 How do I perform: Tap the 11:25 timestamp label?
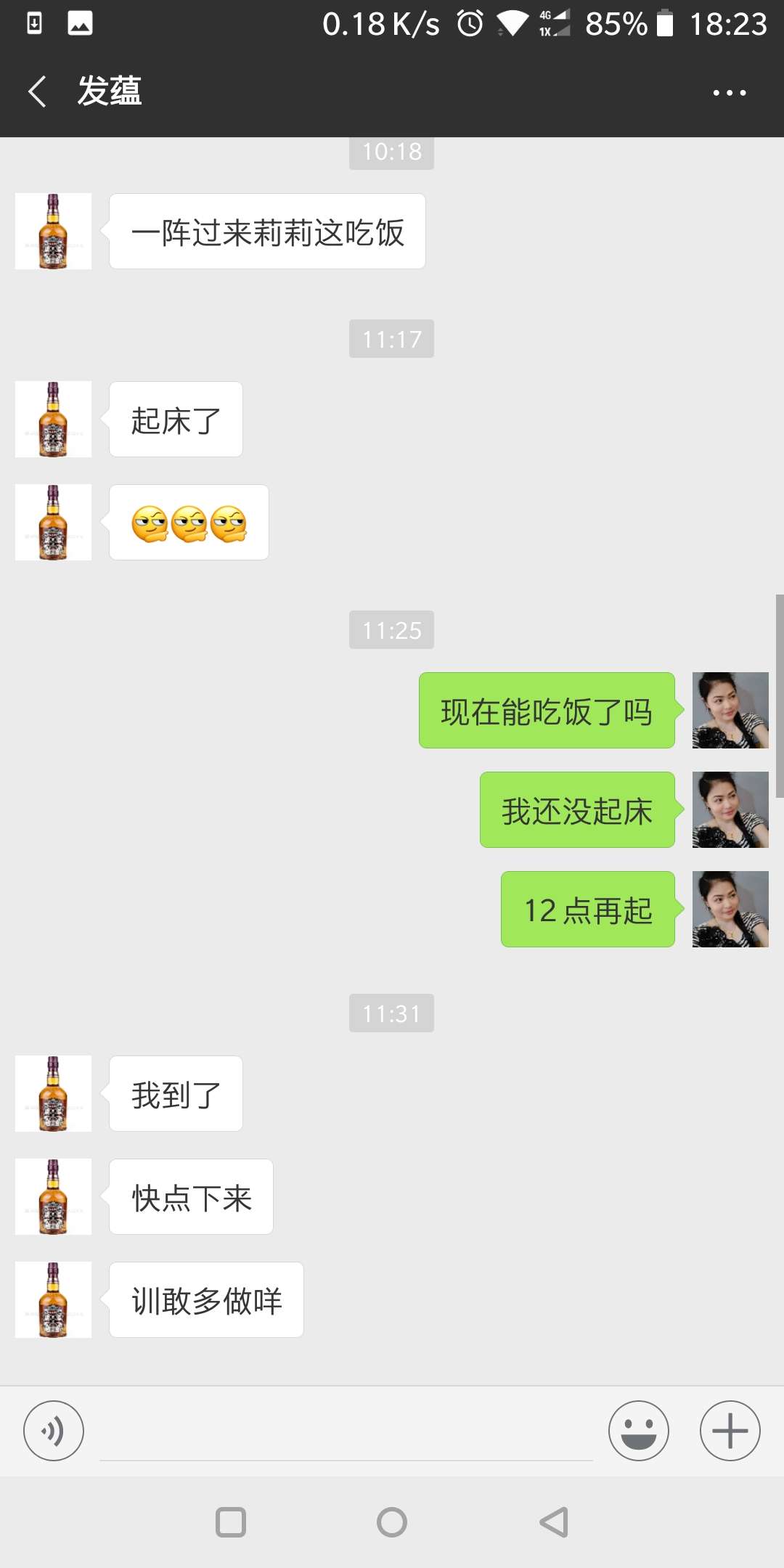tap(391, 631)
